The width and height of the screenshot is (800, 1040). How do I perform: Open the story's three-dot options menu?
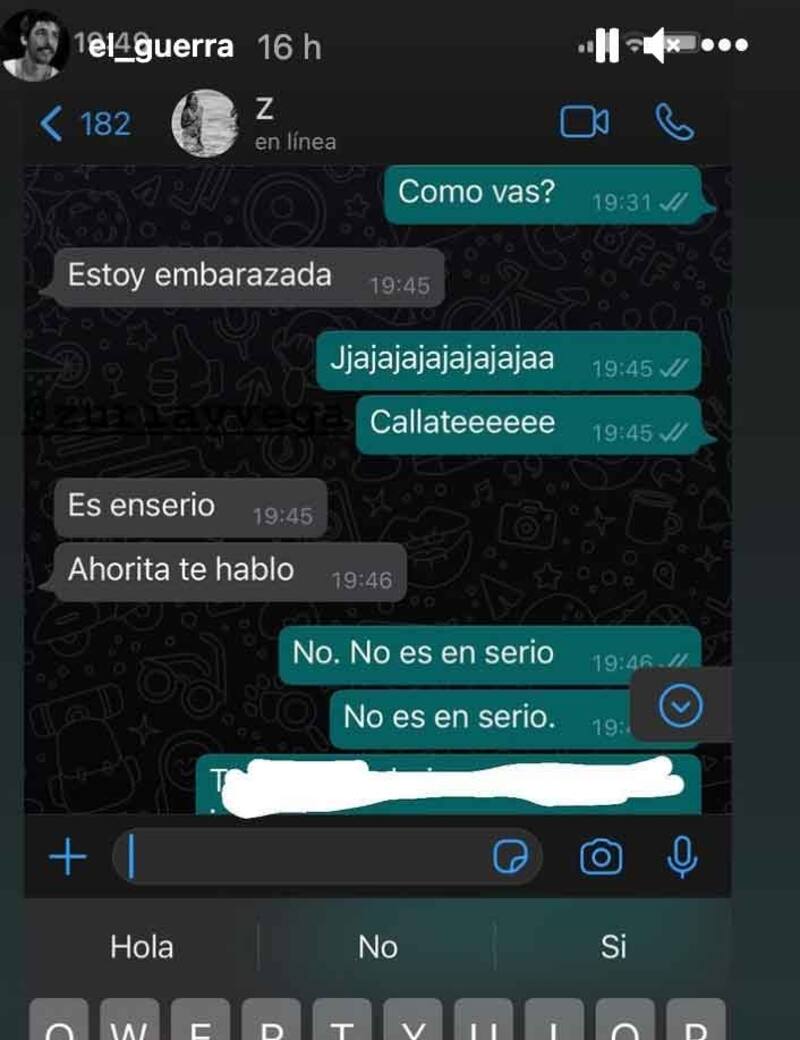pos(724,46)
